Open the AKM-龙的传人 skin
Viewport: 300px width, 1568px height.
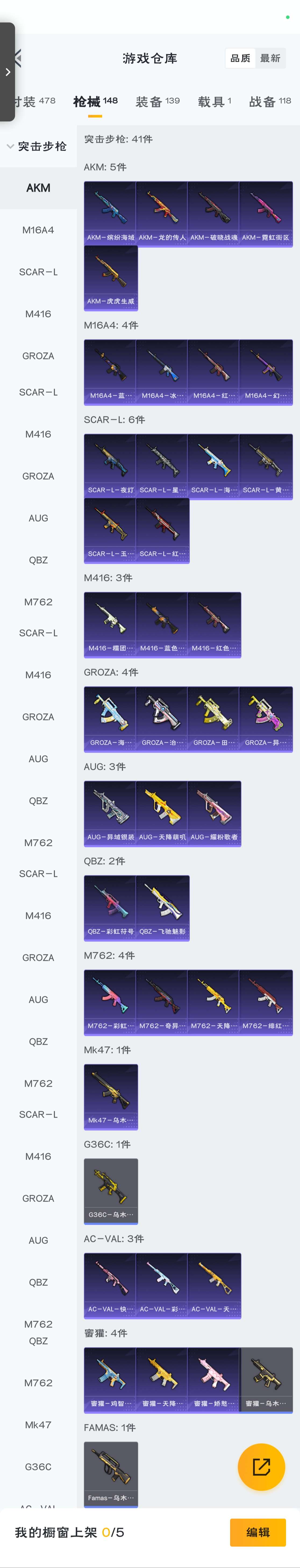[x=162, y=214]
